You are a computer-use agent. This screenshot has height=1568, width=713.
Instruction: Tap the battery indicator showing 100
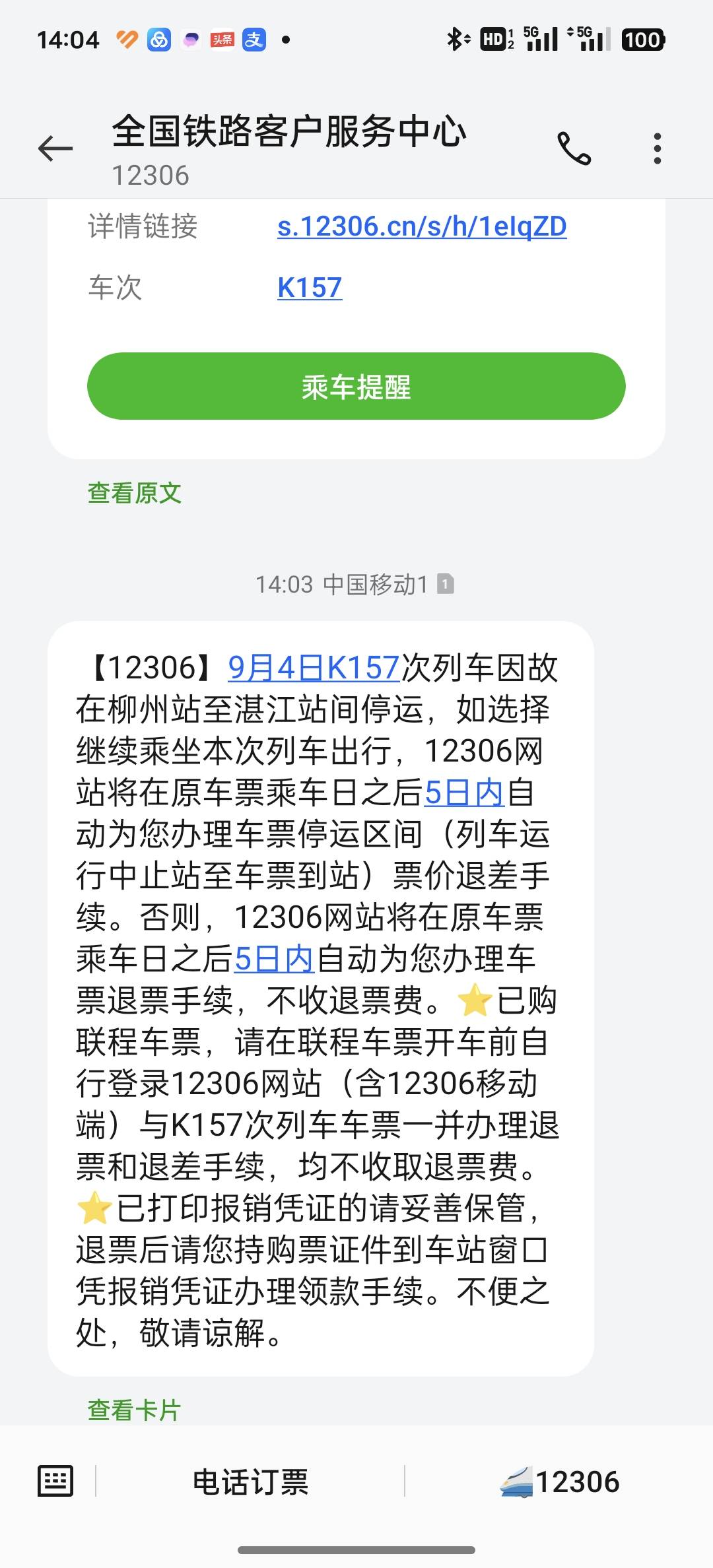[645, 40]
